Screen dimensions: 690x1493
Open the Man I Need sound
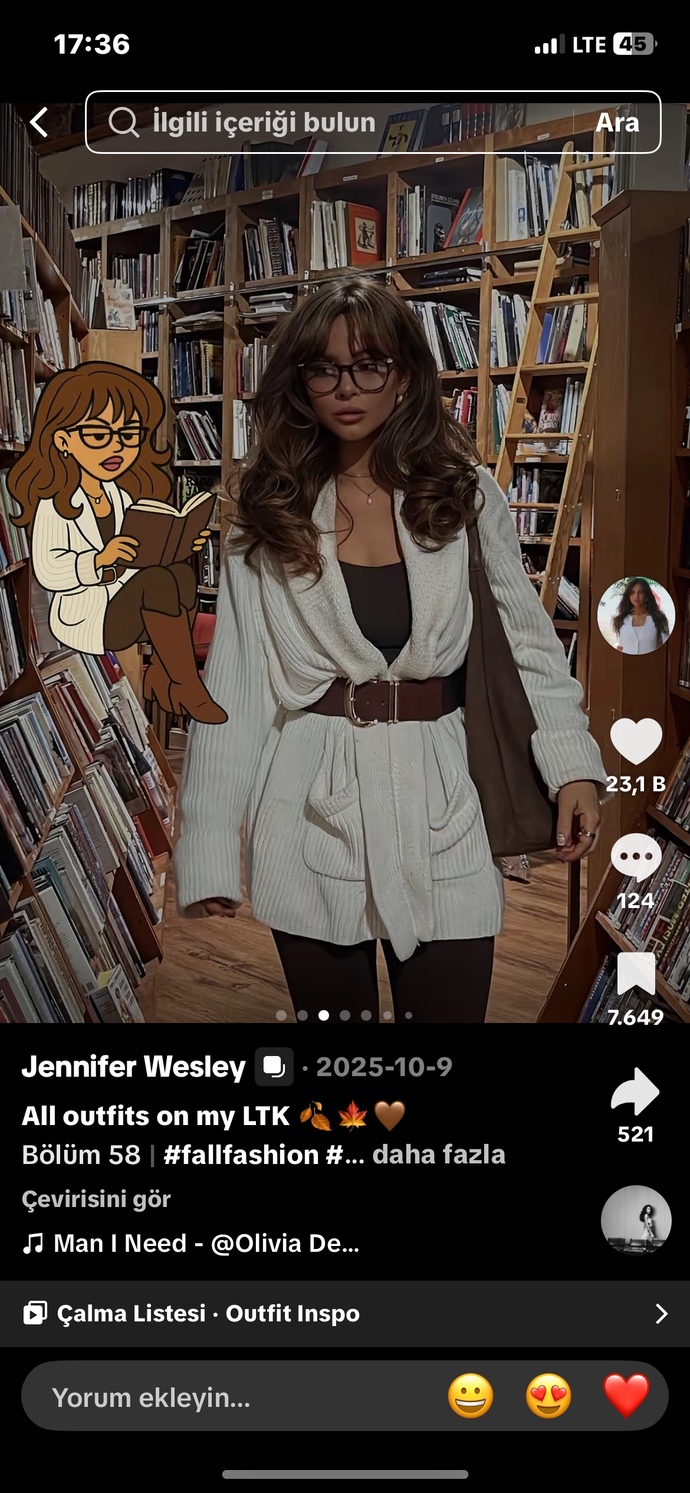190,1244
